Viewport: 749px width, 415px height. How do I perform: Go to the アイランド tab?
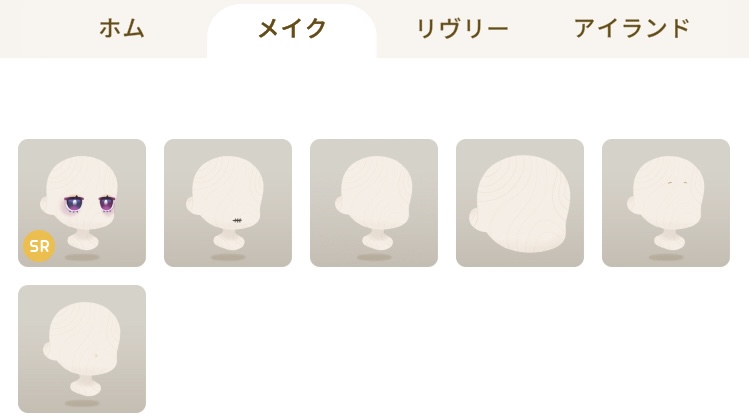coord(631,28)
